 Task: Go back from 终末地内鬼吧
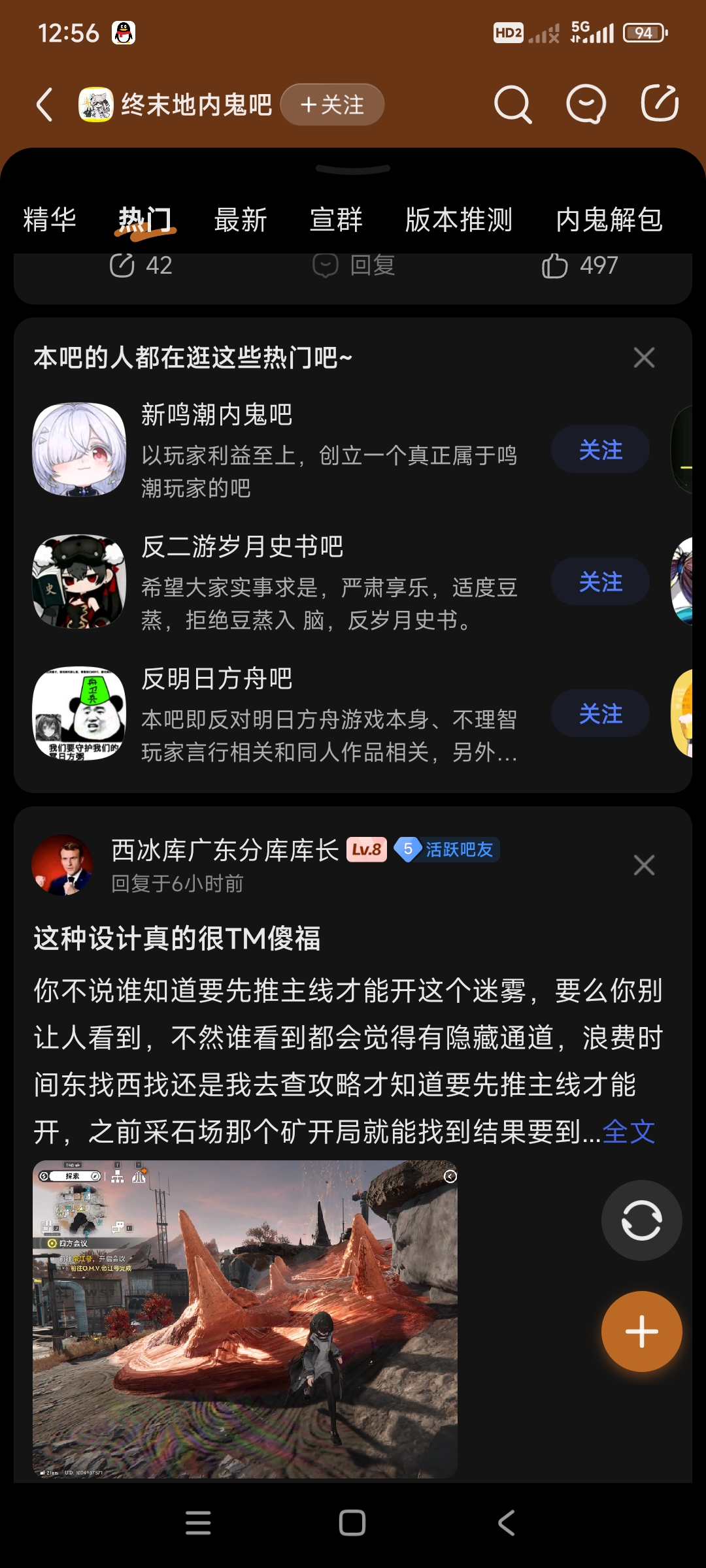point(44,105)
